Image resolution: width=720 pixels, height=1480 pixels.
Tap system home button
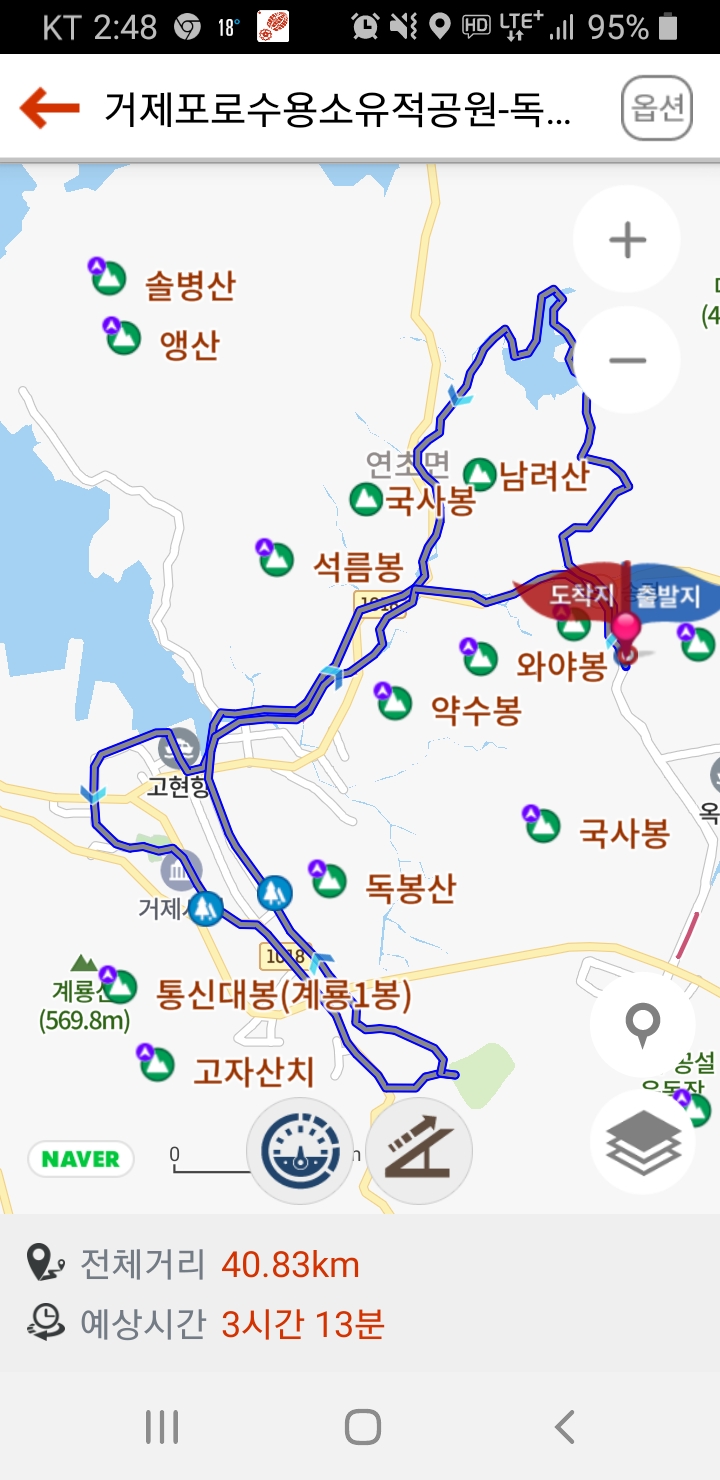pyautogui.click(x=362, y=1427)
